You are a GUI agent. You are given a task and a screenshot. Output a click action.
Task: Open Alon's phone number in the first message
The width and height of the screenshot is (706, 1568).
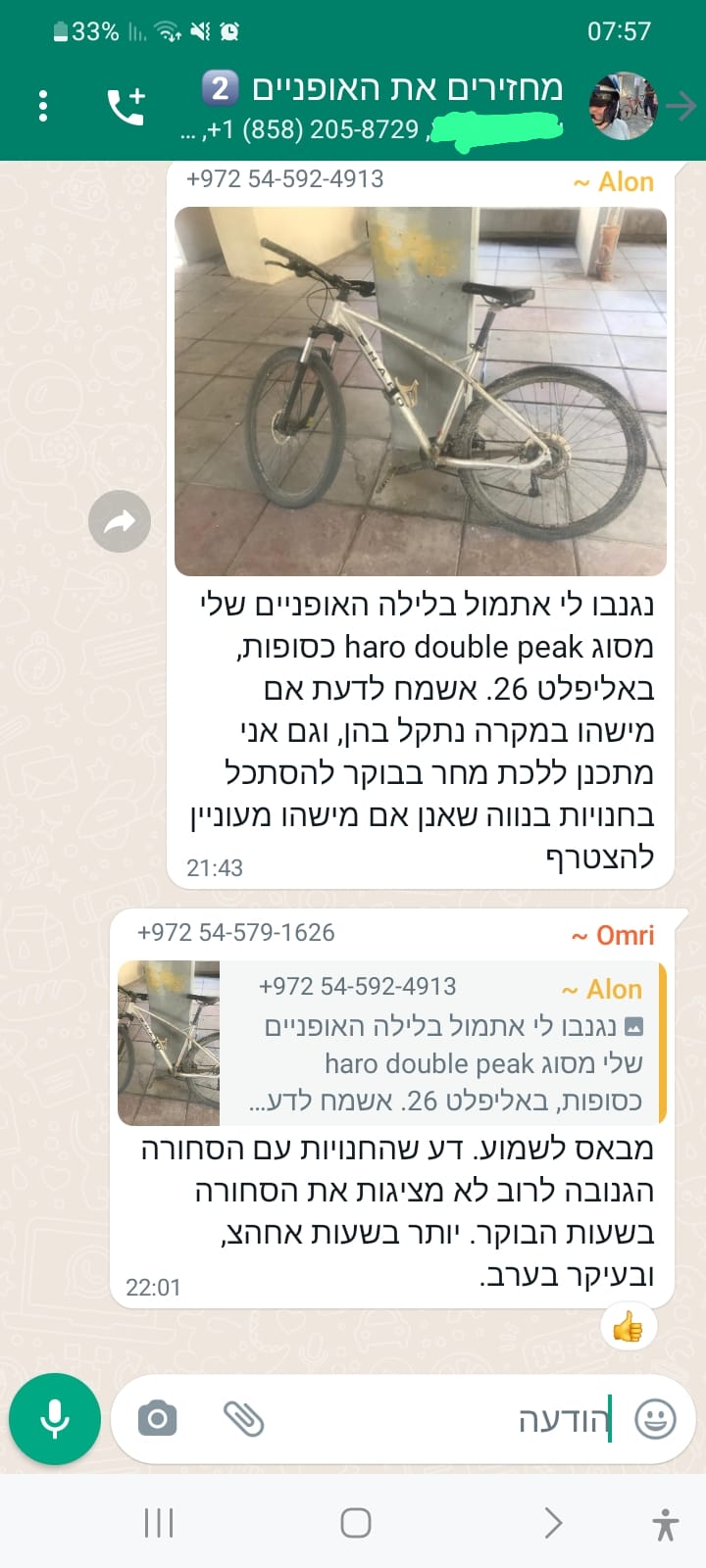(284, 179)
